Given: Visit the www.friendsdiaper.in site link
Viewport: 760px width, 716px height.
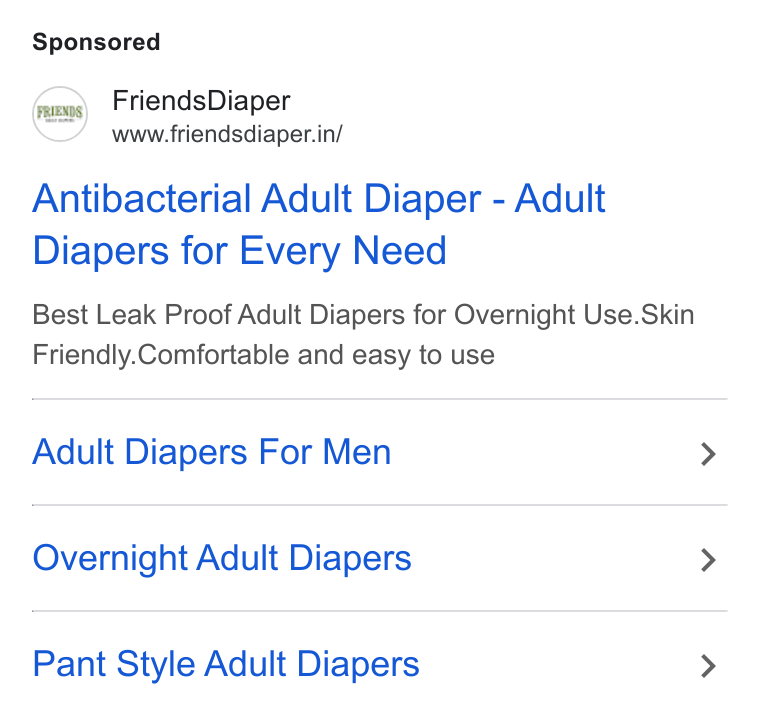Looking at the screenshot, I should click(227, 134).
